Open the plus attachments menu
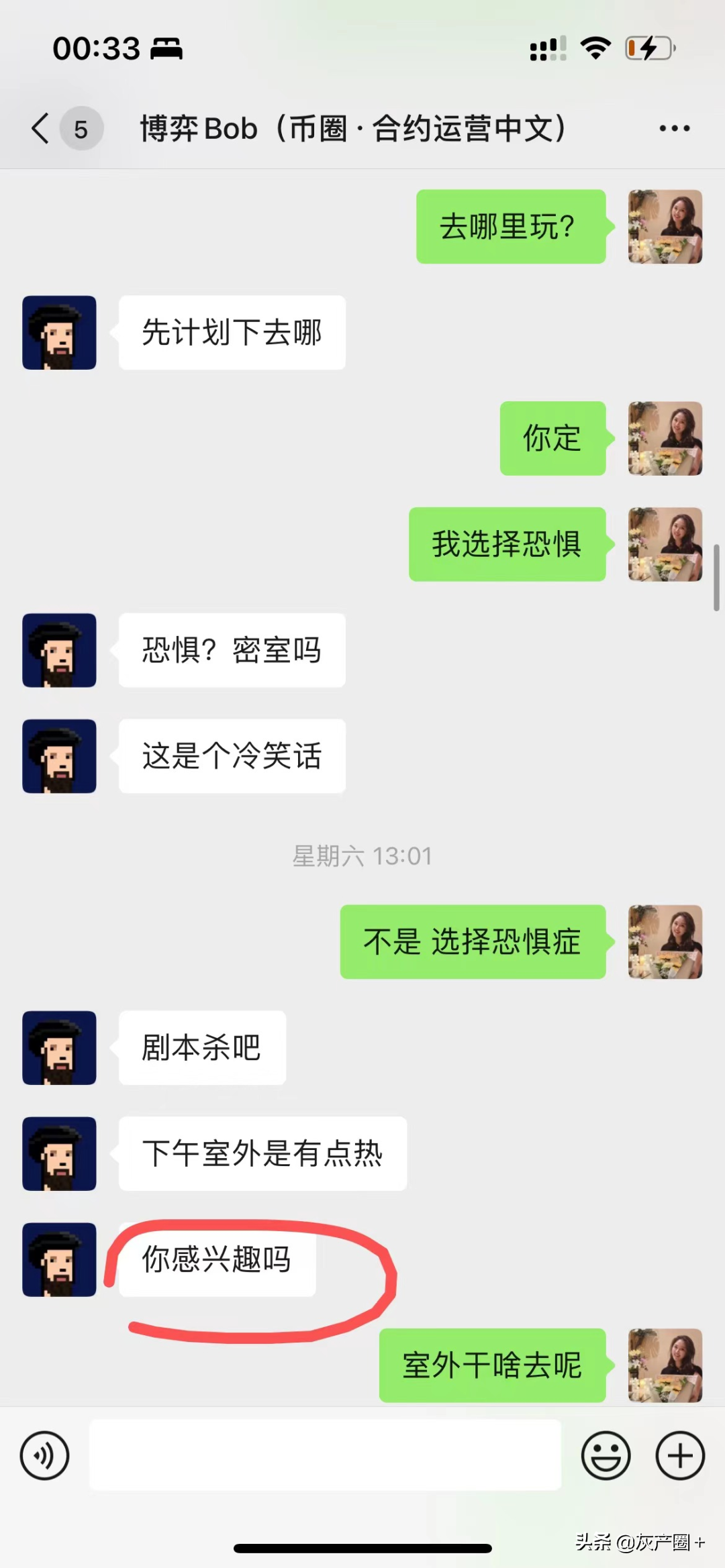 click(x=679, y=1455)
